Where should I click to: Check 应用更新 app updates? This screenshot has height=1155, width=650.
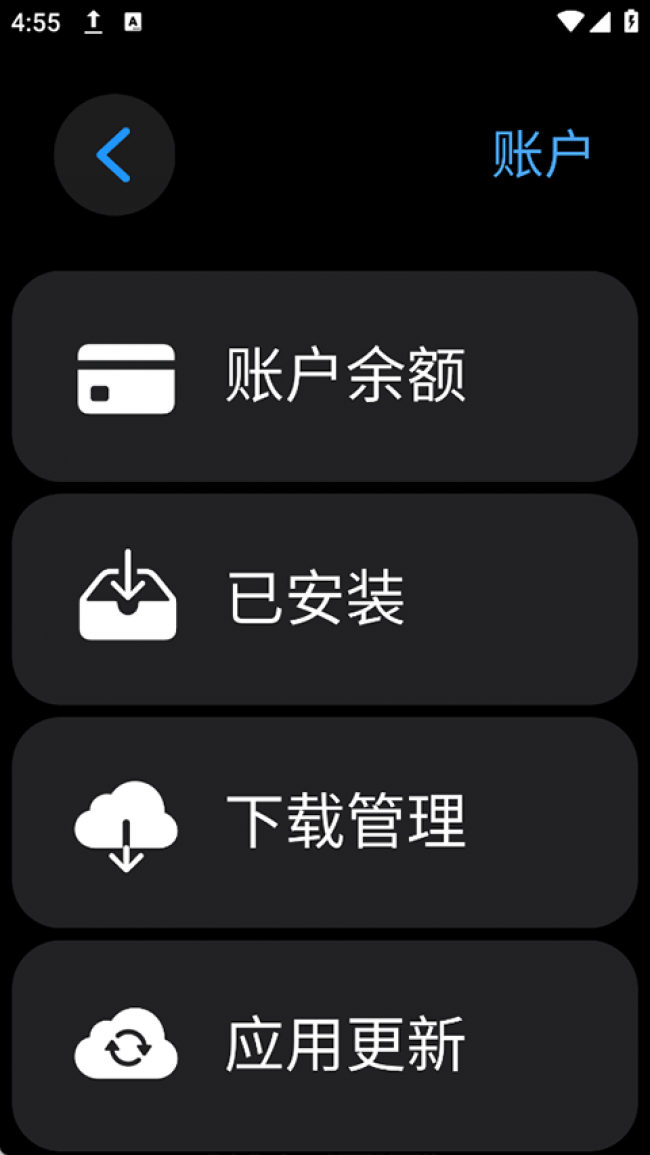pyautogui.click(x=324, y=1045)
